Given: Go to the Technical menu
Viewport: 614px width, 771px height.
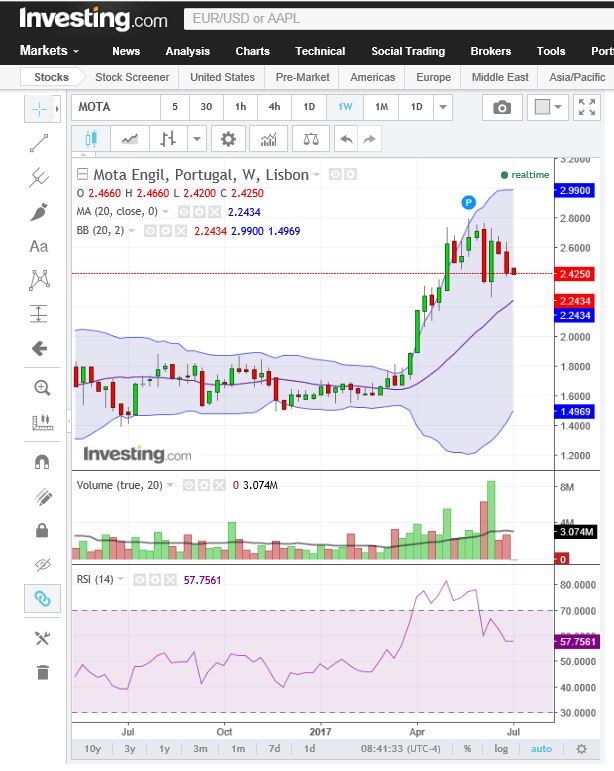Looking at the screenshot, I should click(320, 51).
